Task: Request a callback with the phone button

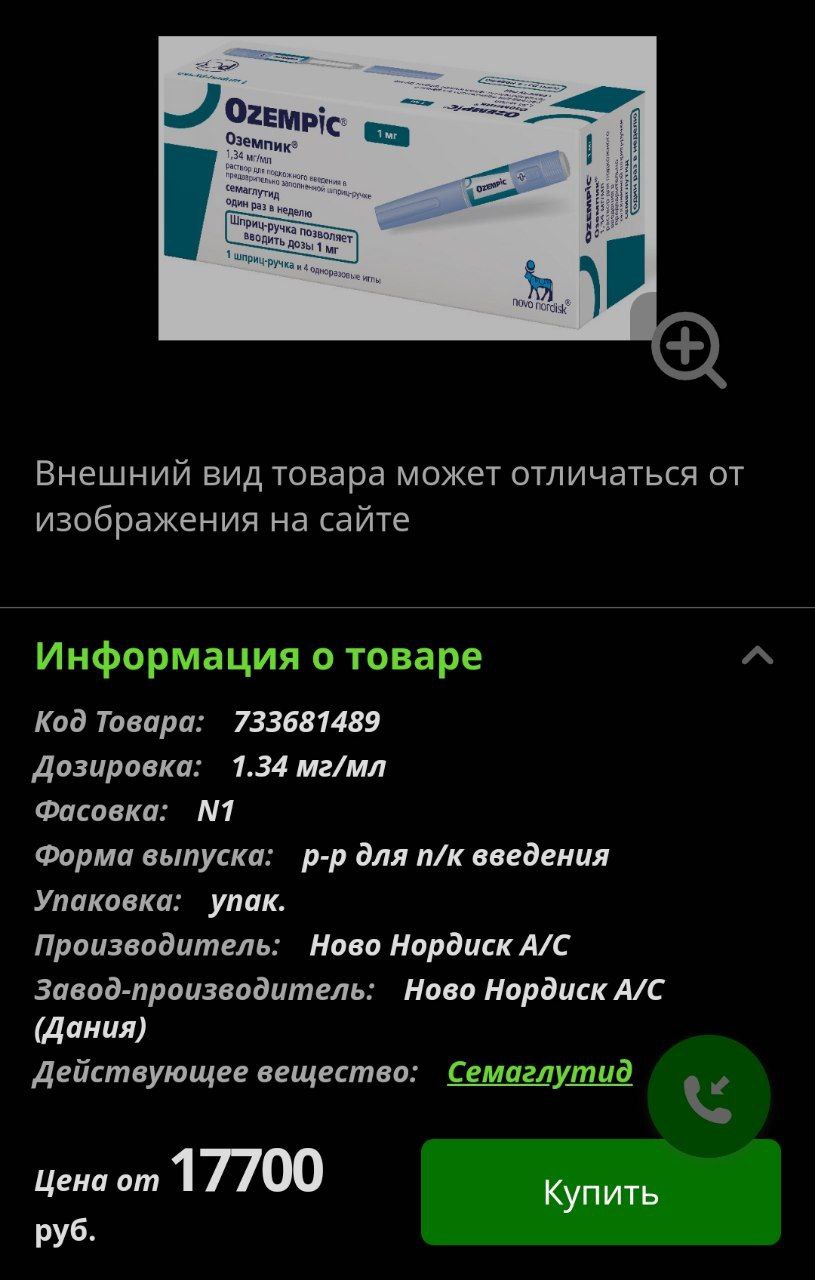Action: tap(708, 1097)
